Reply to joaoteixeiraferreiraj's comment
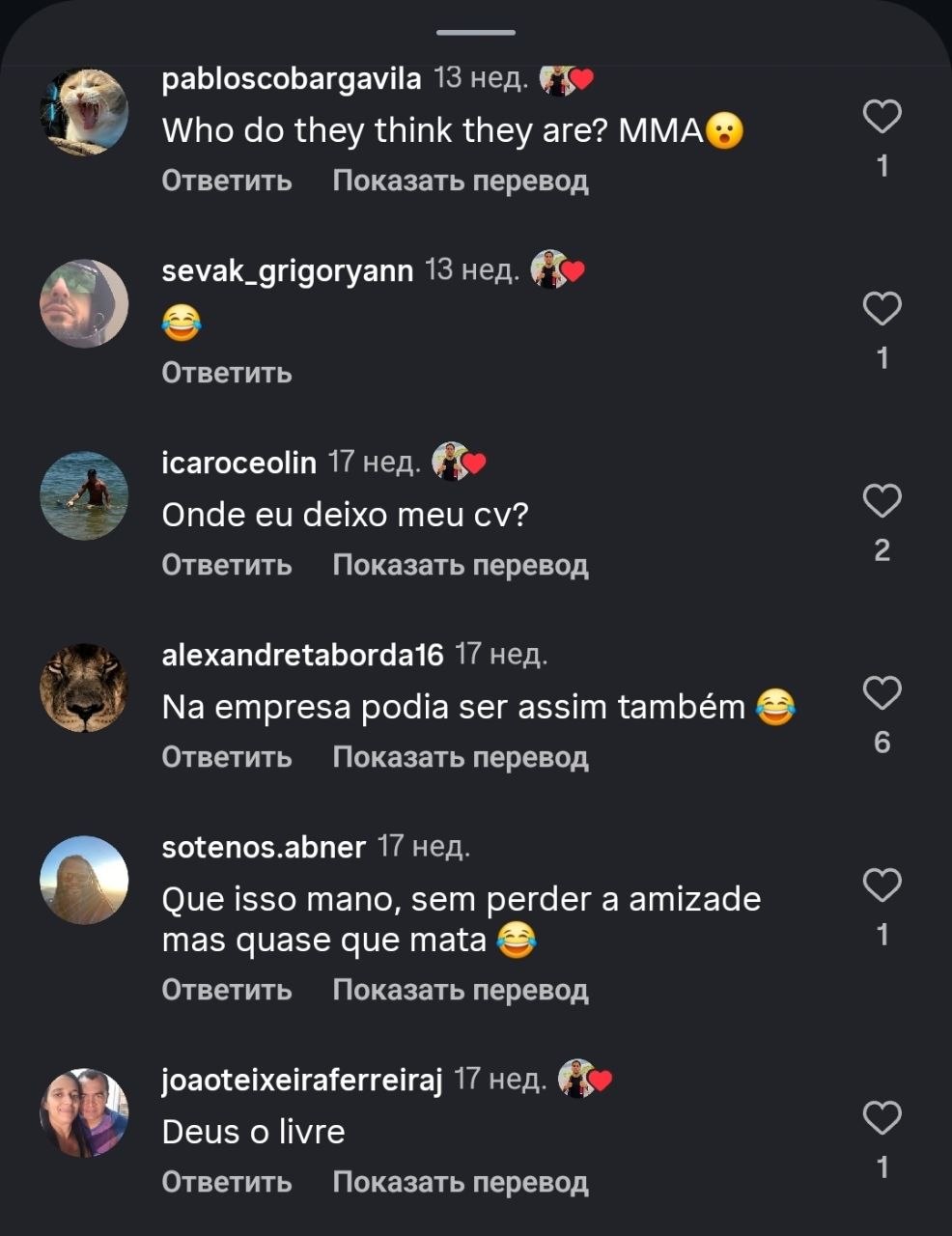952x1236 pixels. pos(227,1182)
